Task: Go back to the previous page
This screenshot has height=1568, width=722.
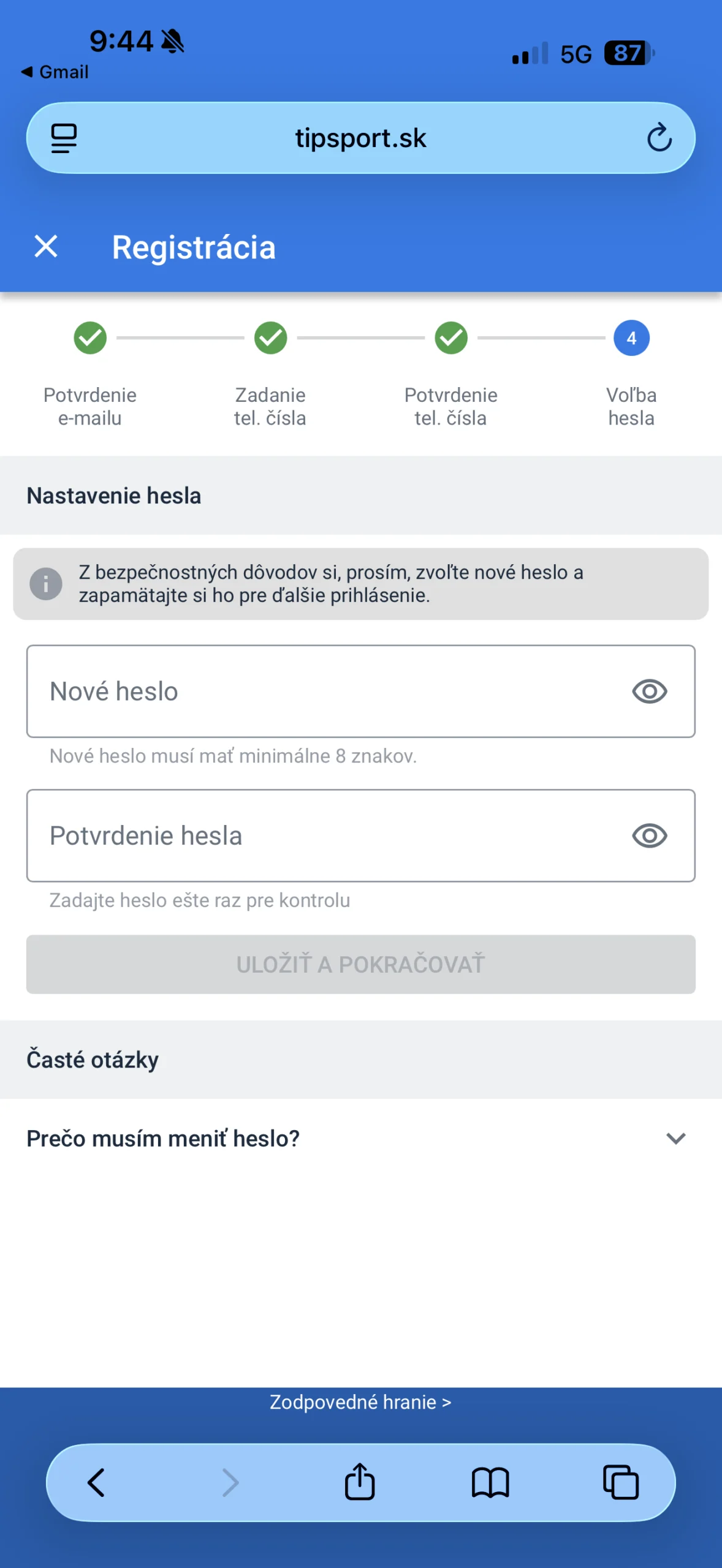Action: coord(97,1483)
